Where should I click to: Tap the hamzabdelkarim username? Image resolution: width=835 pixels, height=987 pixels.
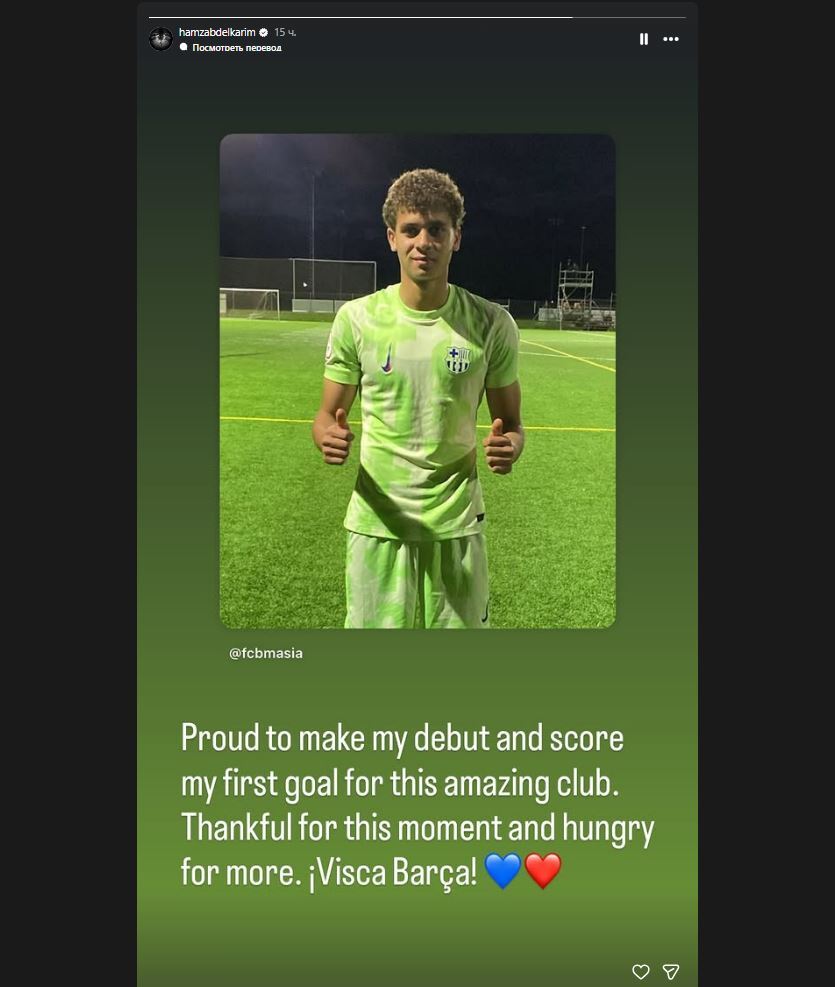(217, 32)
